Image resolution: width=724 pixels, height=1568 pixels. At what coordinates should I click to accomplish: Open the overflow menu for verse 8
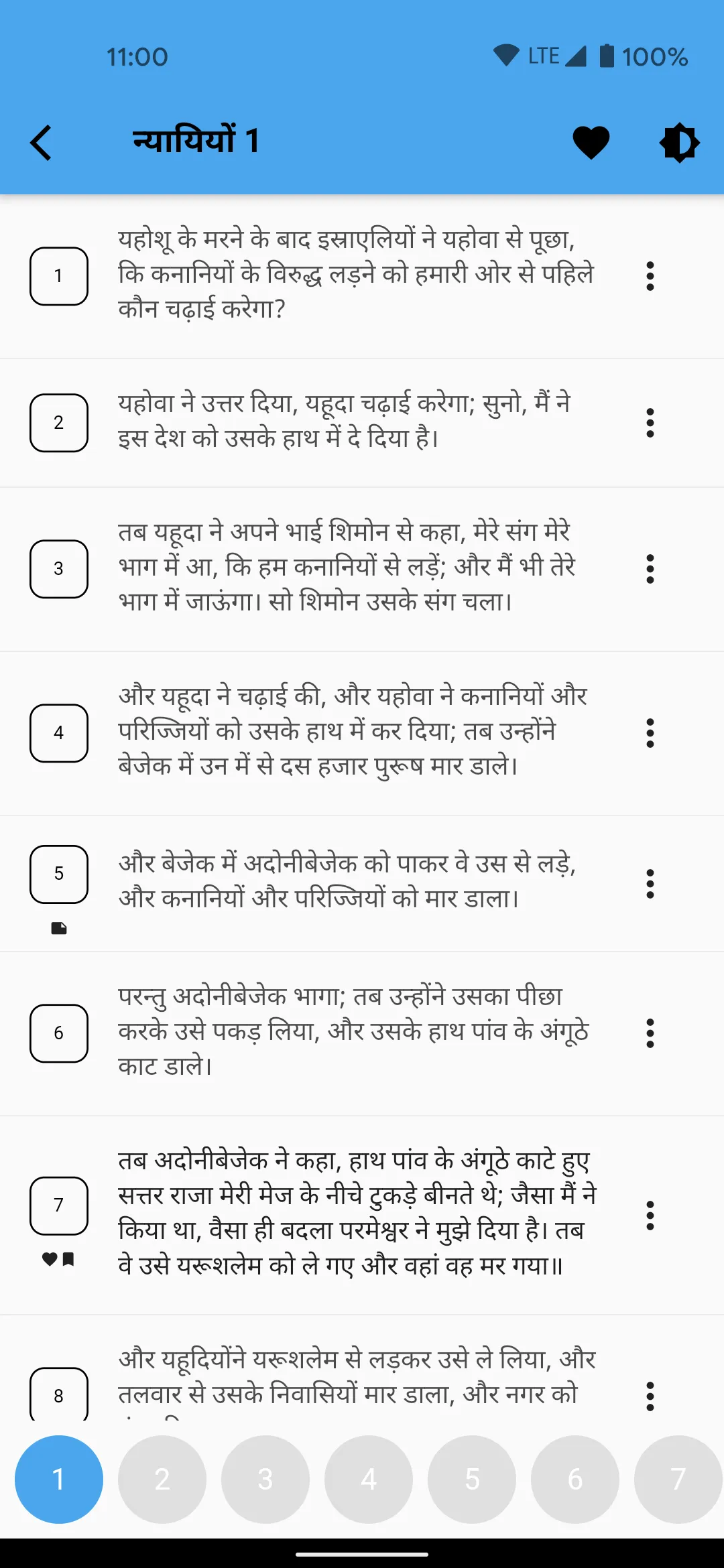pos(650,1396)
